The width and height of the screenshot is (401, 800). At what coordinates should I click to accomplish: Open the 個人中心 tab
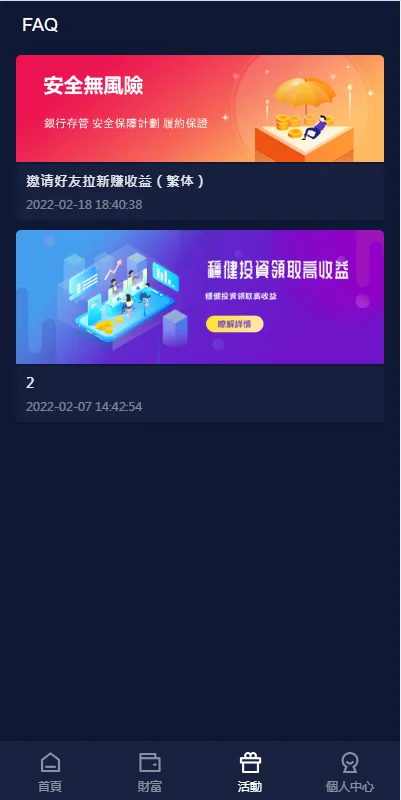[350, 772]
